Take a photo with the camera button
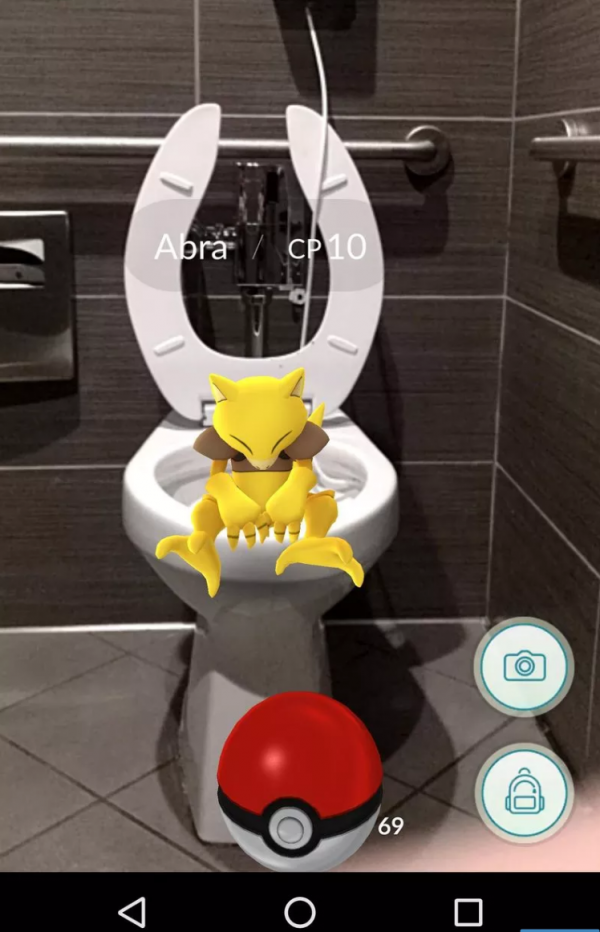 coord(523,666)
